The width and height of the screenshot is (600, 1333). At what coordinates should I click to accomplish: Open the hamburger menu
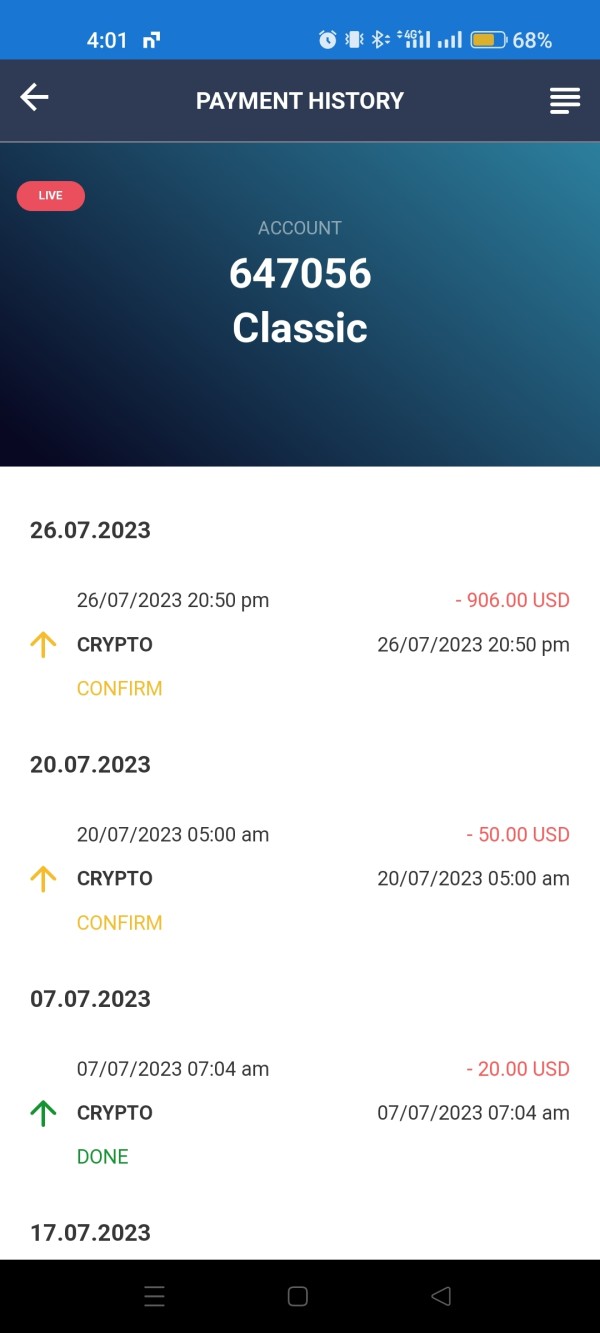point(565,101)
